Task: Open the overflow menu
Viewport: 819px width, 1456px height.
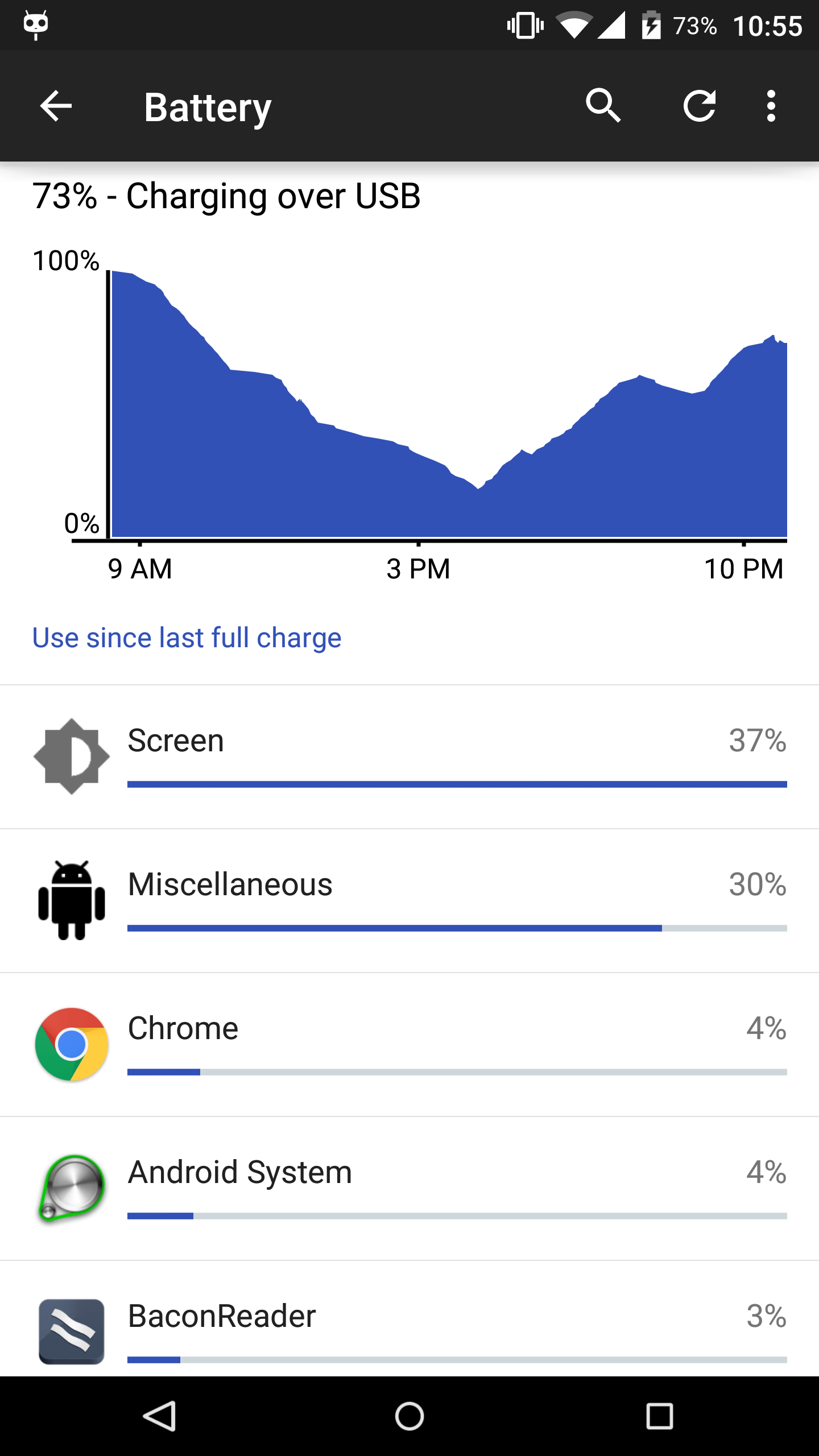Action: click(771, 106)
